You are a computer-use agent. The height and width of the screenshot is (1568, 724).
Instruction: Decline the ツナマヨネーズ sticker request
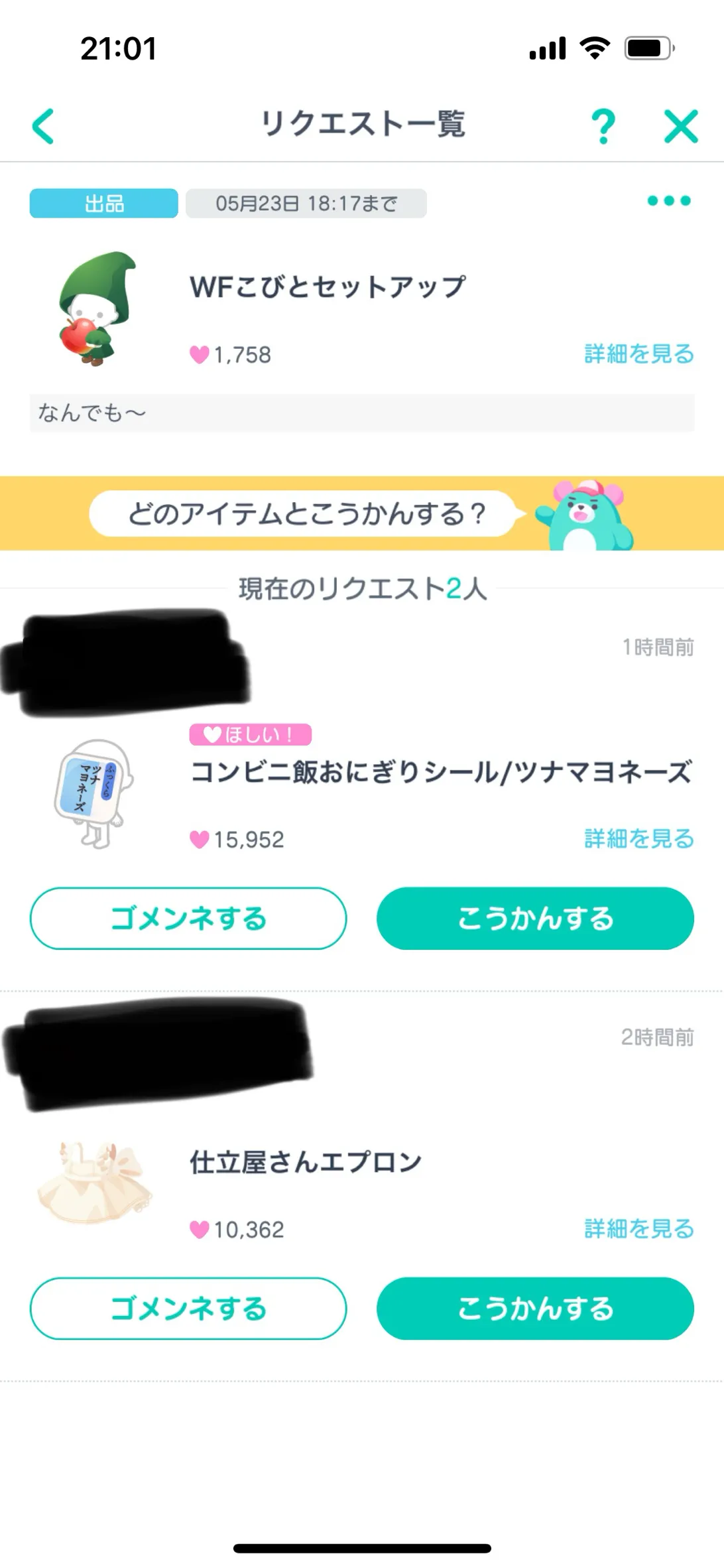[x=188, y=918]
